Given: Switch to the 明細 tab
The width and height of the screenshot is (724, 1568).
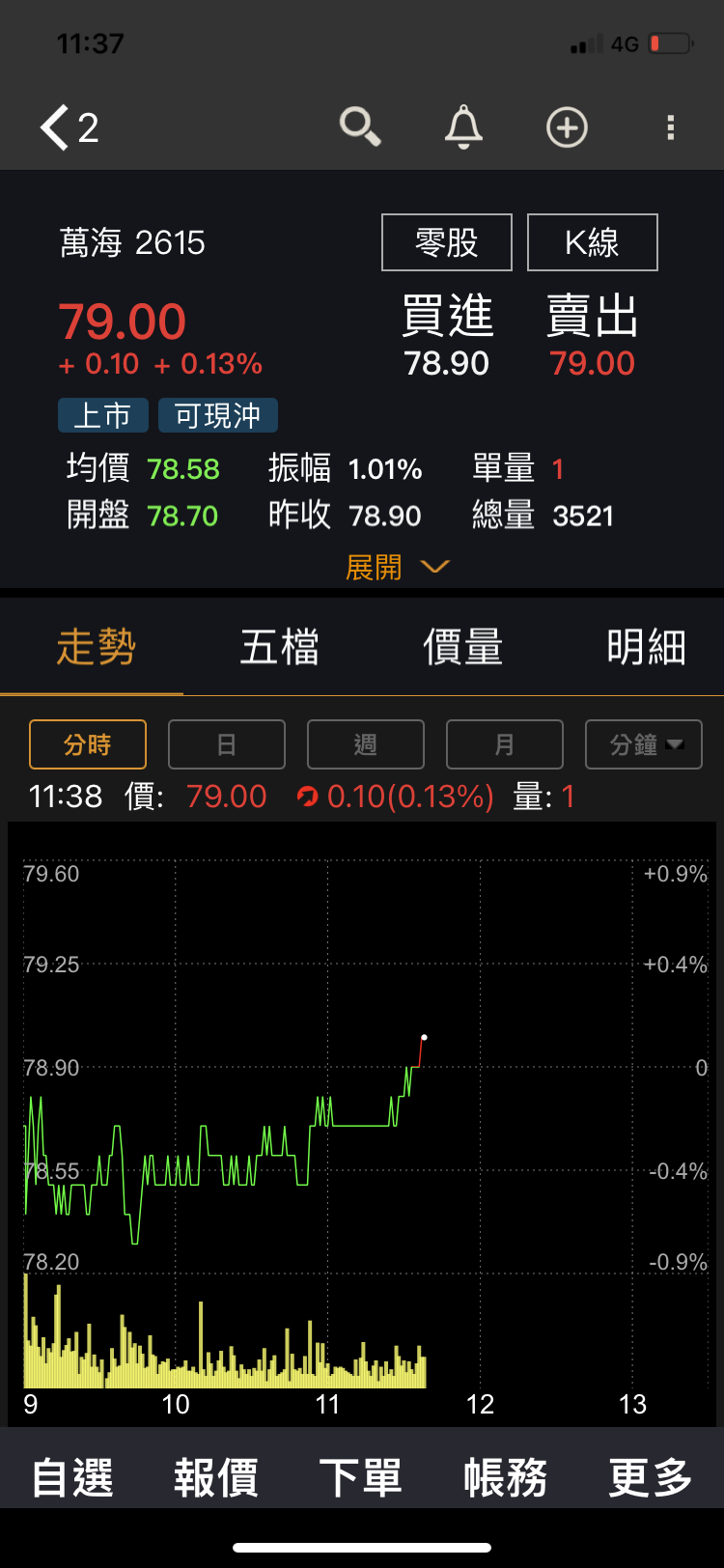Looking at the screenshot, I should pyautogui.click(x=646, y=647).
